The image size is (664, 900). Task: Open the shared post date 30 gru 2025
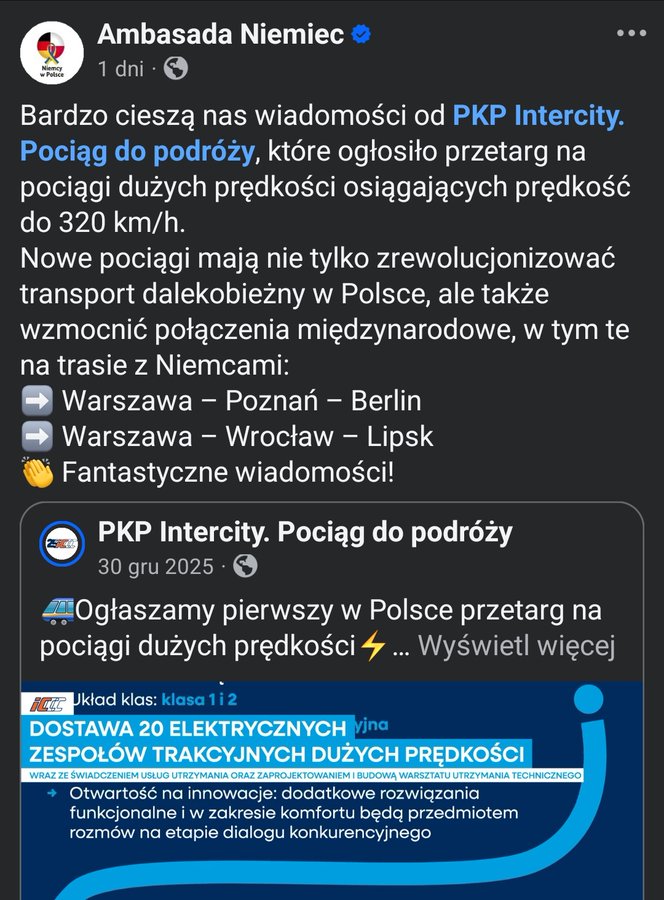pos(155,566)
